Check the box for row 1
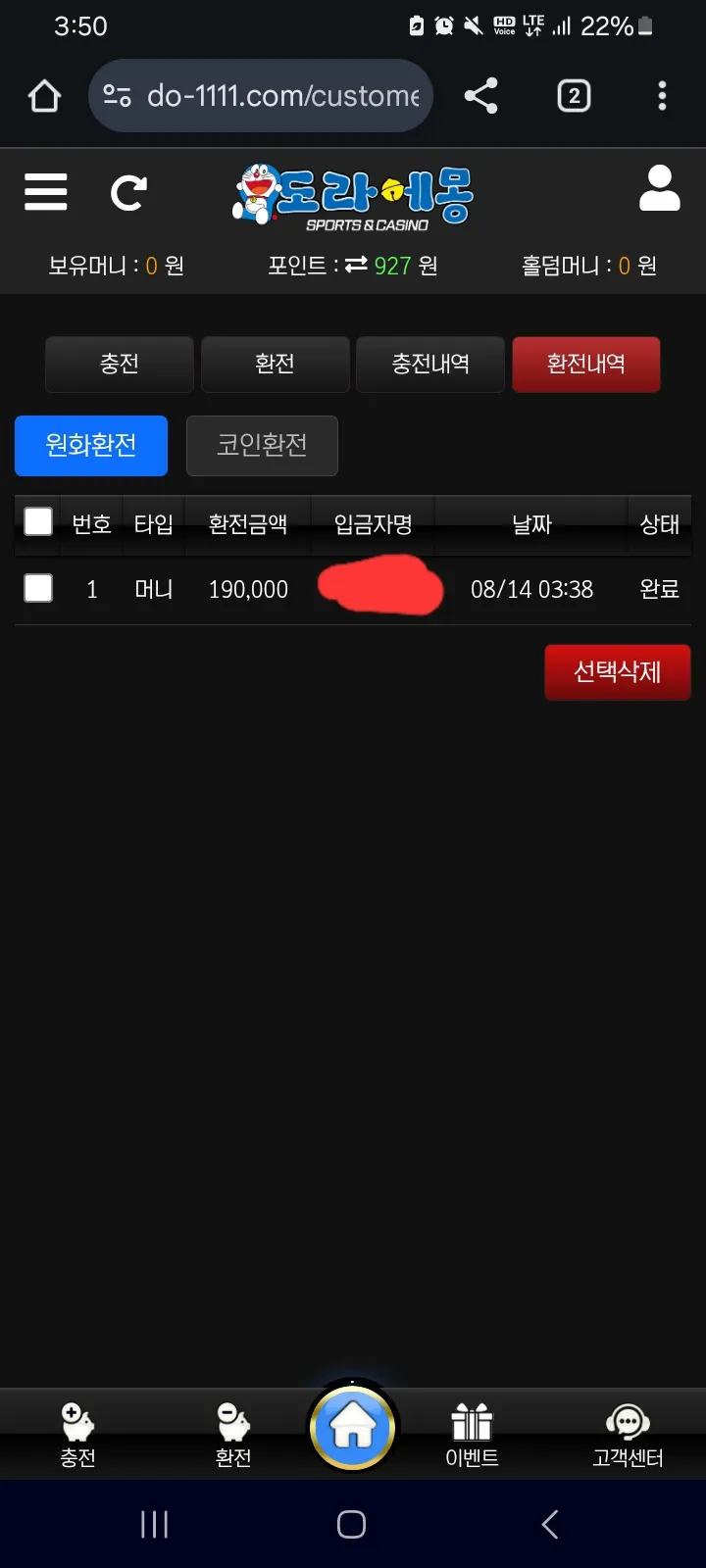Viewport: 706px width, 1568px height. 38,588
